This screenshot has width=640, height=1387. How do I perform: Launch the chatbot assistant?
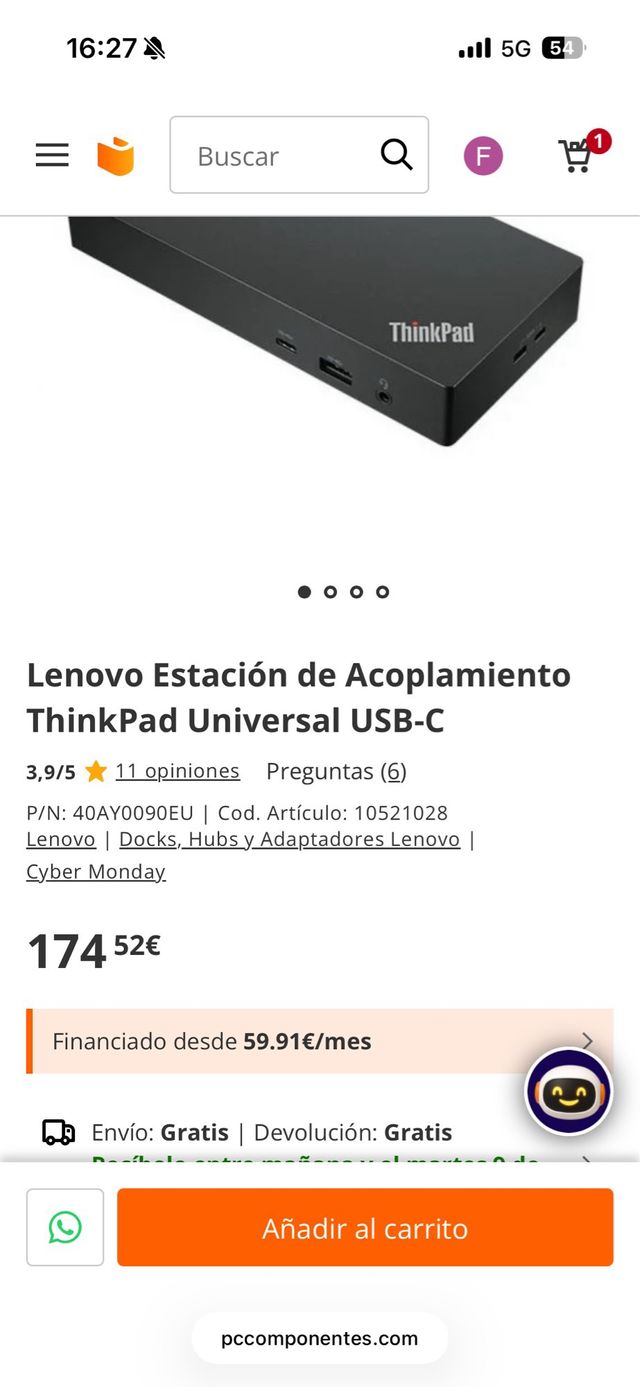click(x=569, y=1091)
